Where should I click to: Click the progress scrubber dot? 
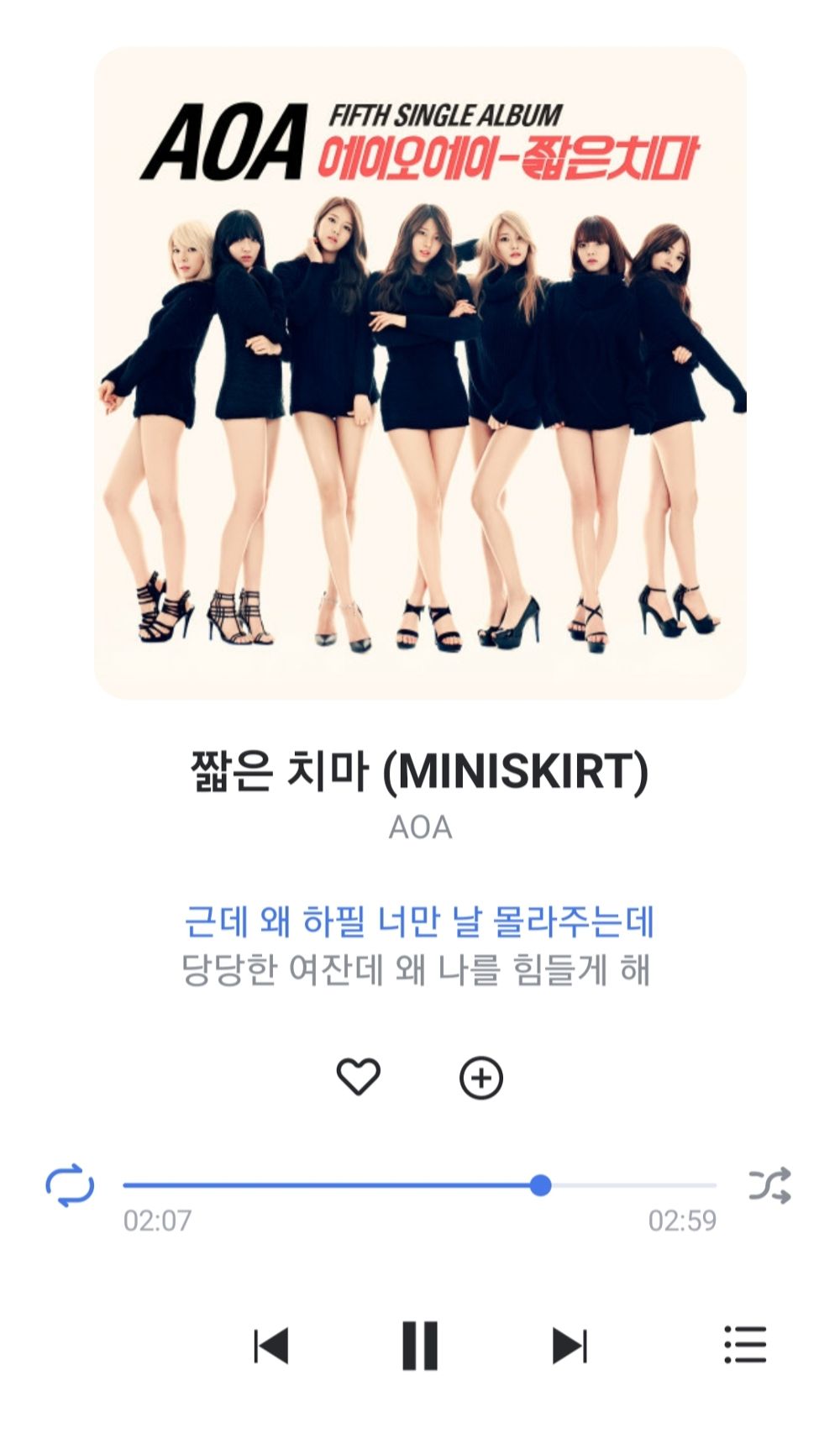(542, 1185)
